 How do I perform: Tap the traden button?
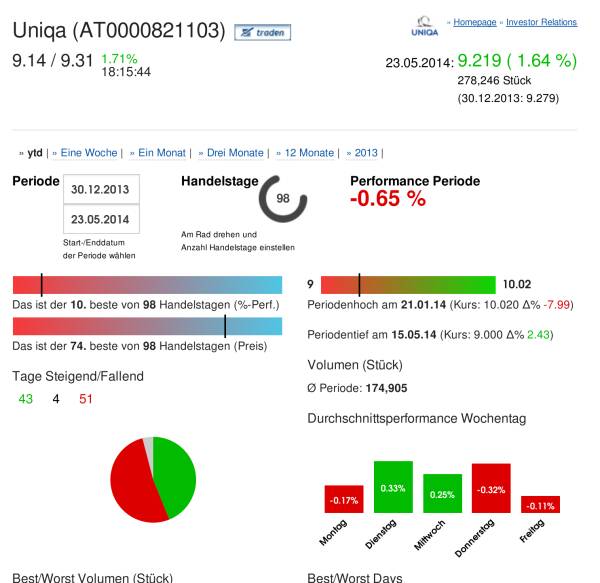[262, 33]
